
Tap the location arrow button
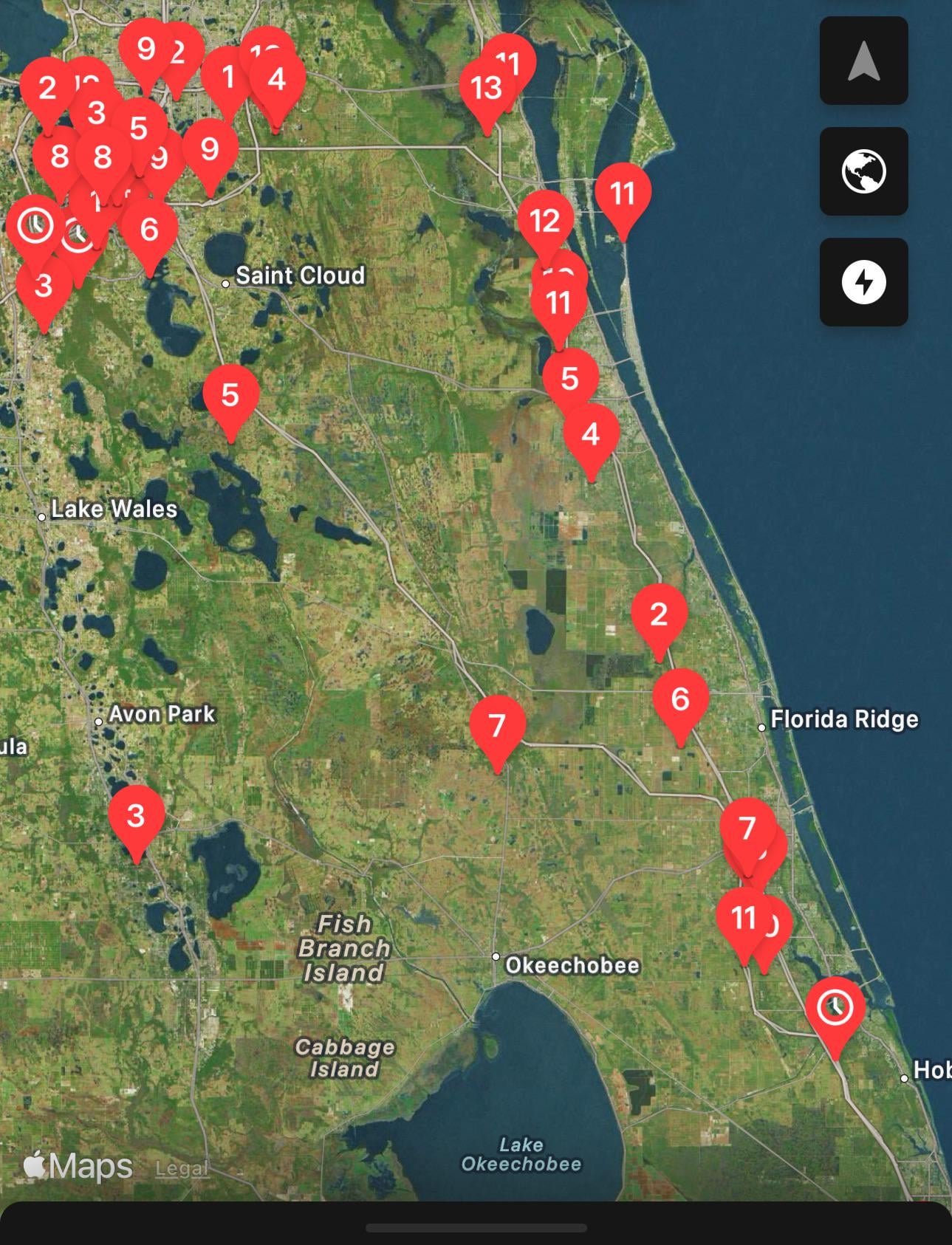863,61
